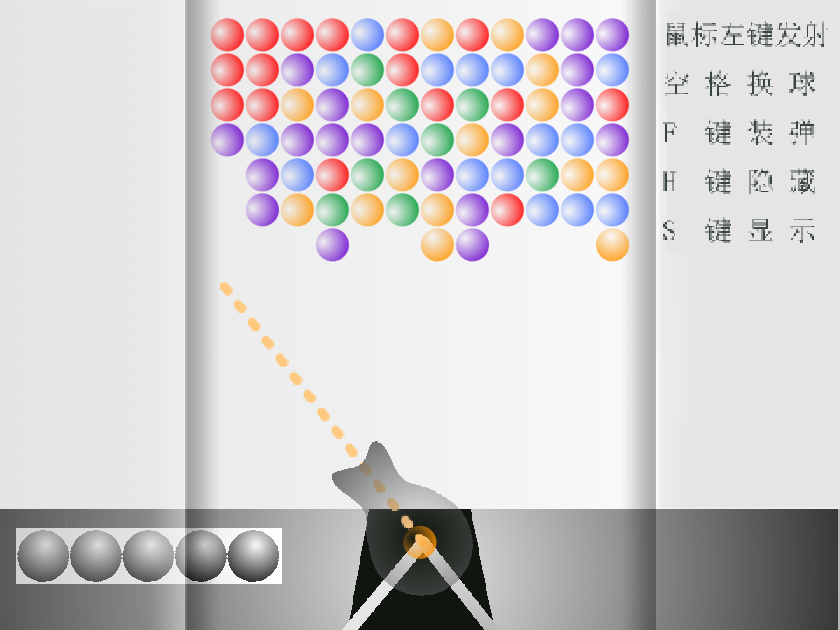The width and height of the screenshot is (840, 630).
Task: Tap the cannon launcher holding the orange ball
Action: pyautogui.click(x=420, y=543)
